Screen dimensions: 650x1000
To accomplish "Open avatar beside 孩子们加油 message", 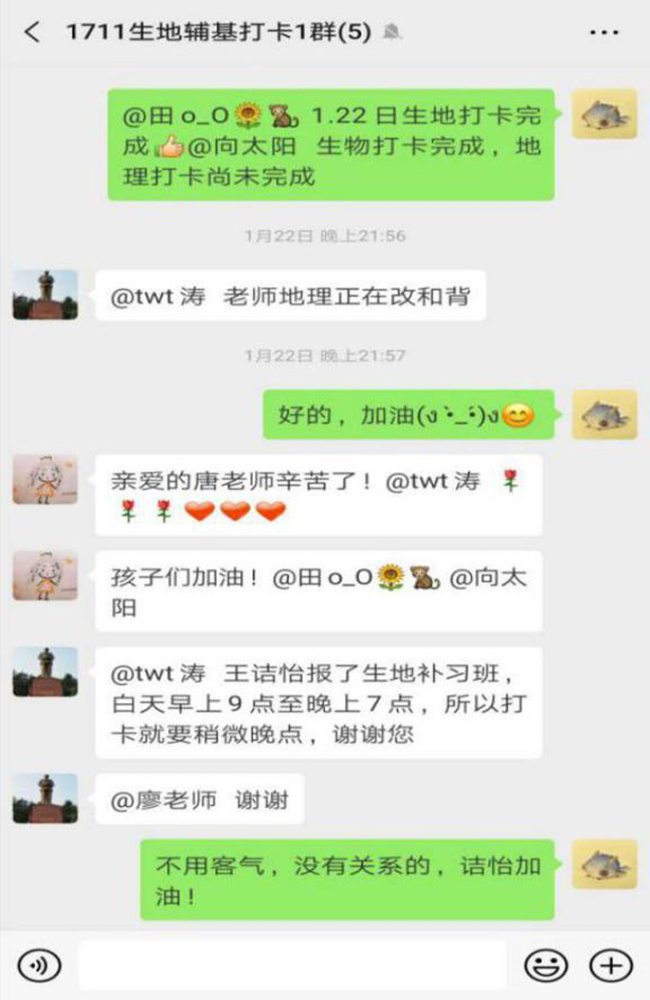I will (45, 576).
